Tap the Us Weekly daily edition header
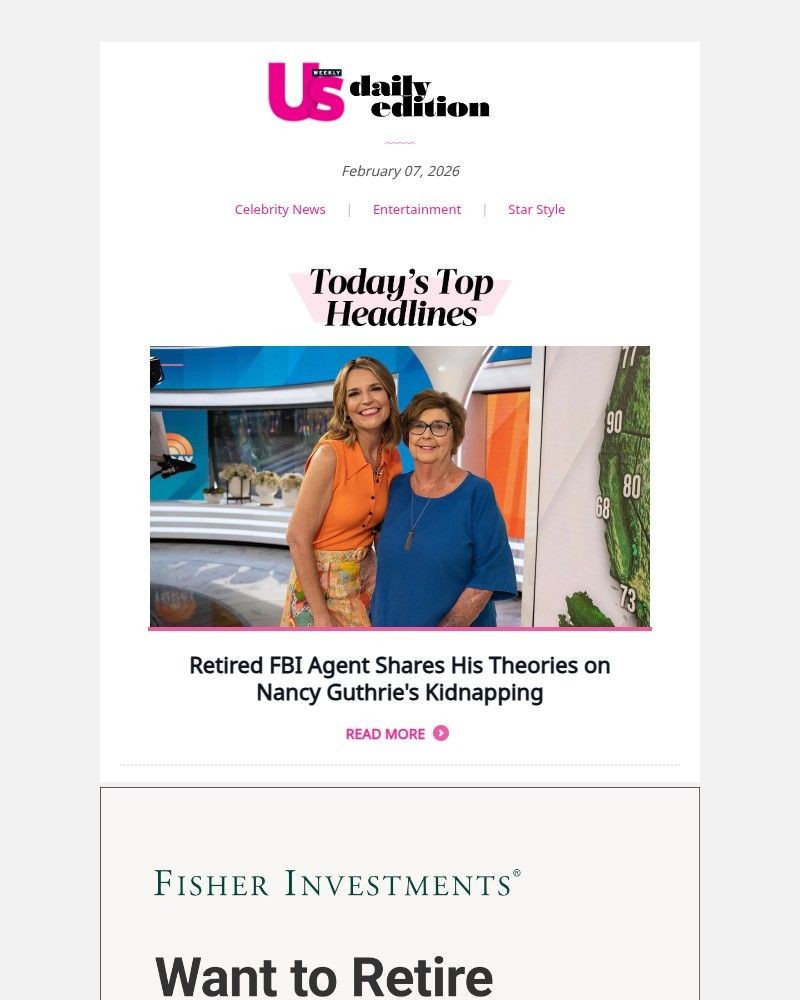 (379, 92)
